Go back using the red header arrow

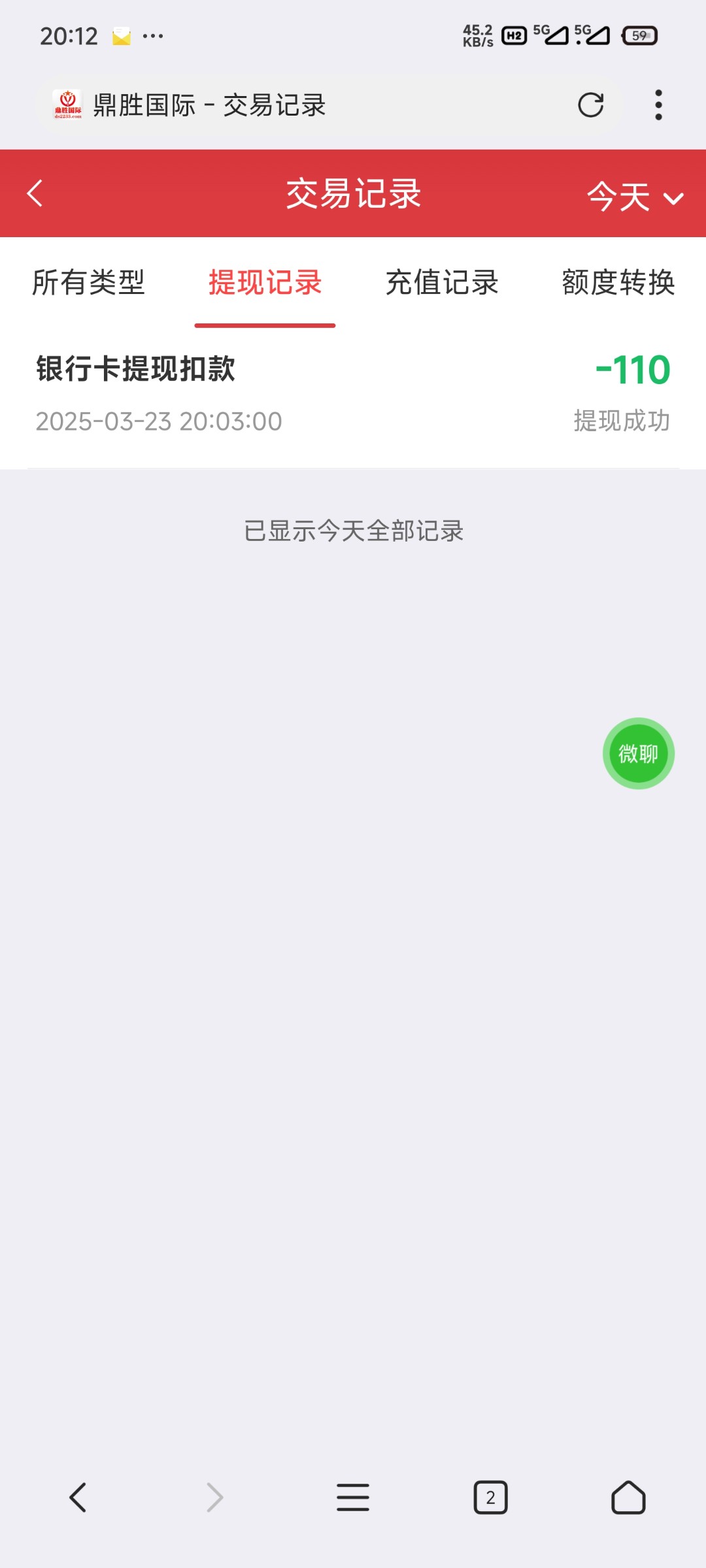point(35,193)
